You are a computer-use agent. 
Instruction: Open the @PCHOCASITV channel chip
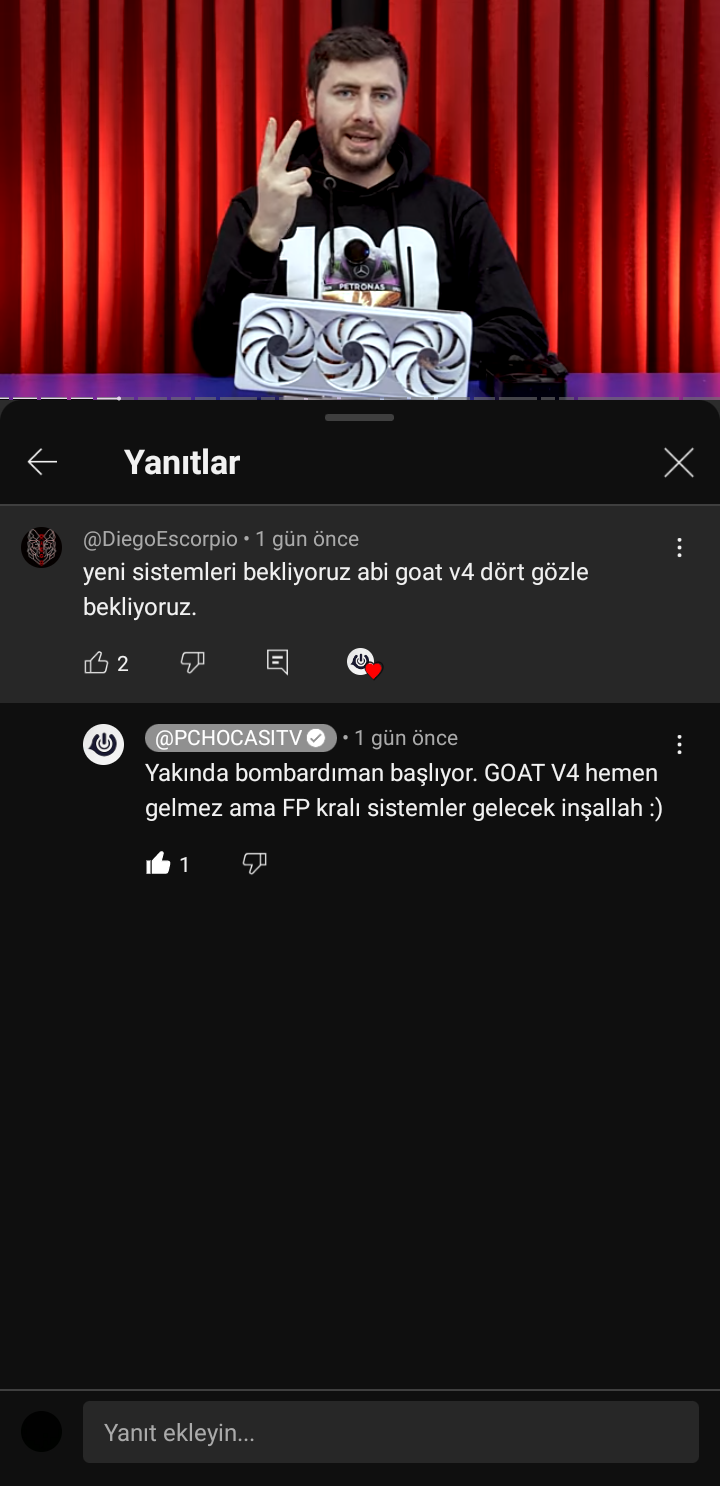[x=240, y=738]
